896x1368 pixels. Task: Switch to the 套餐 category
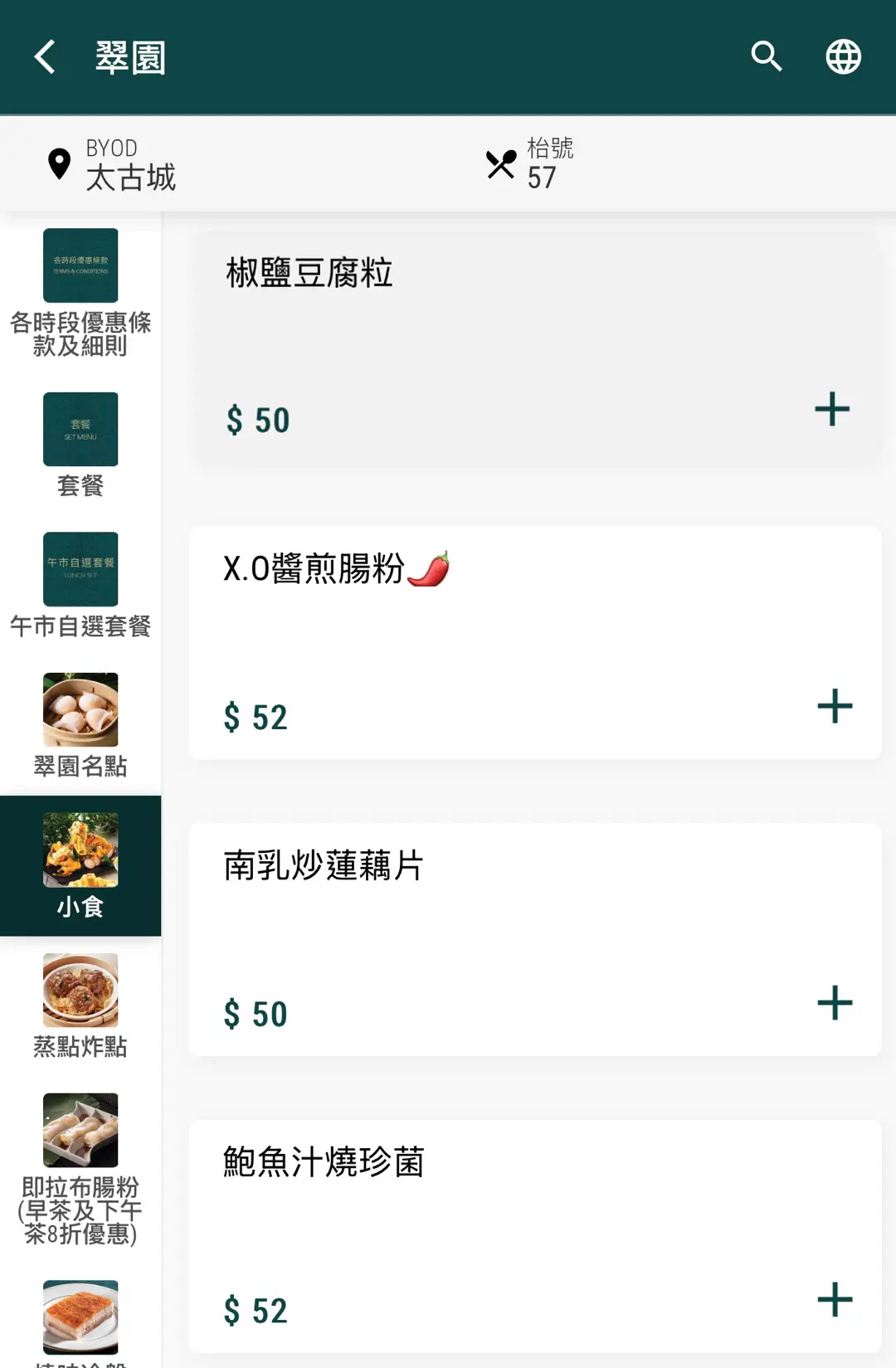(80, 445)
